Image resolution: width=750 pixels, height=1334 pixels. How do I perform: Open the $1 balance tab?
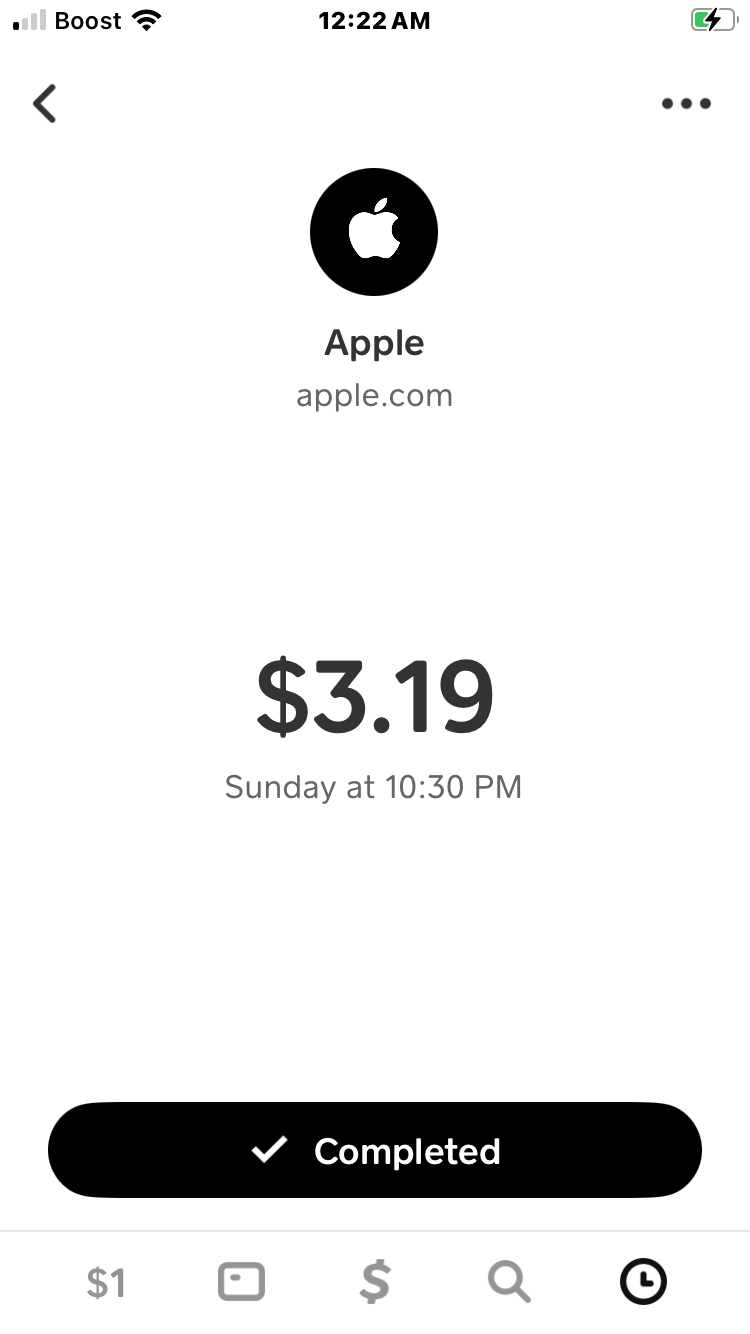tap(105, 1281)
